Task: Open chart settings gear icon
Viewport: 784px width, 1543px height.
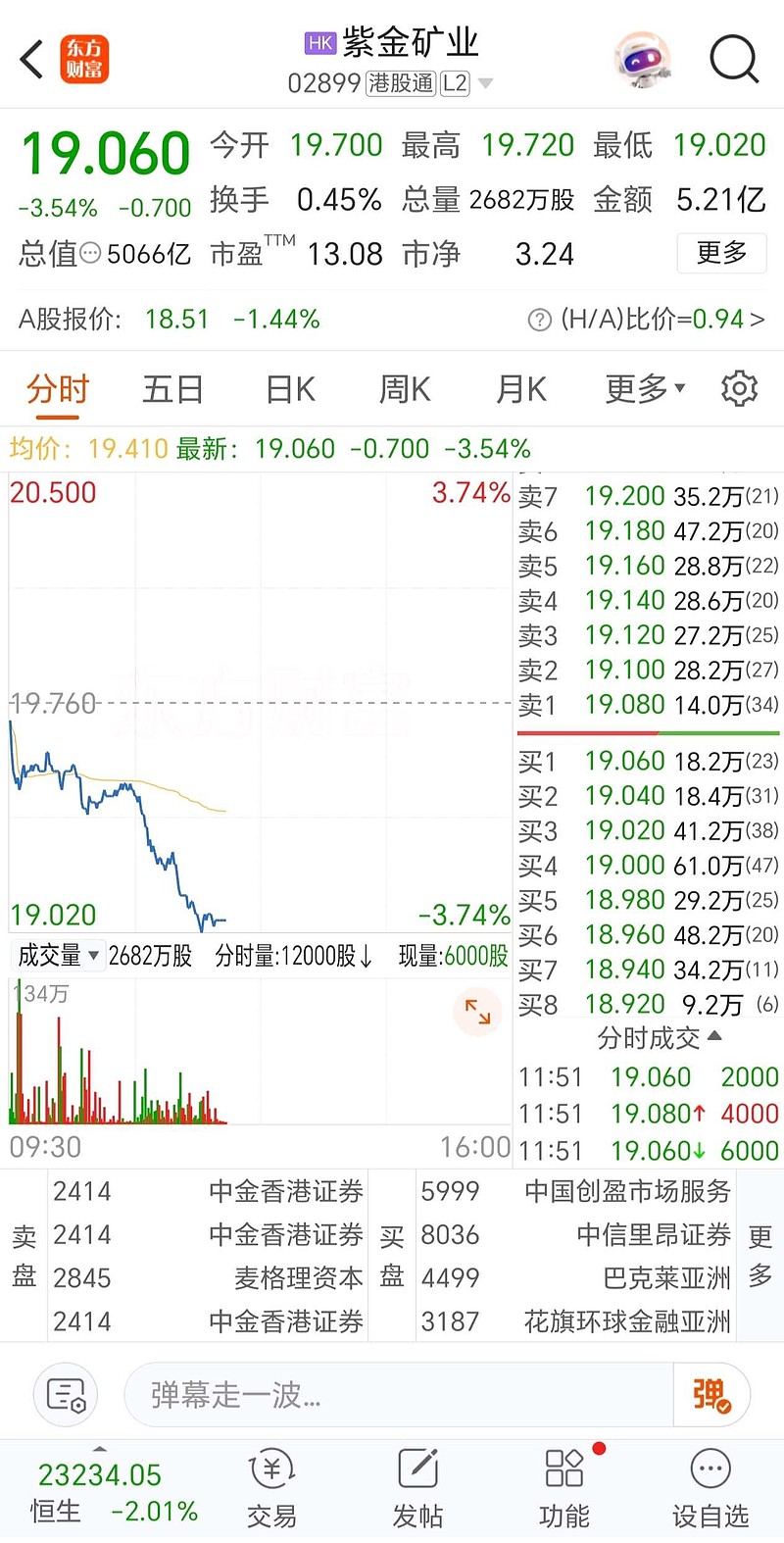Action: (x=739, y=389)
